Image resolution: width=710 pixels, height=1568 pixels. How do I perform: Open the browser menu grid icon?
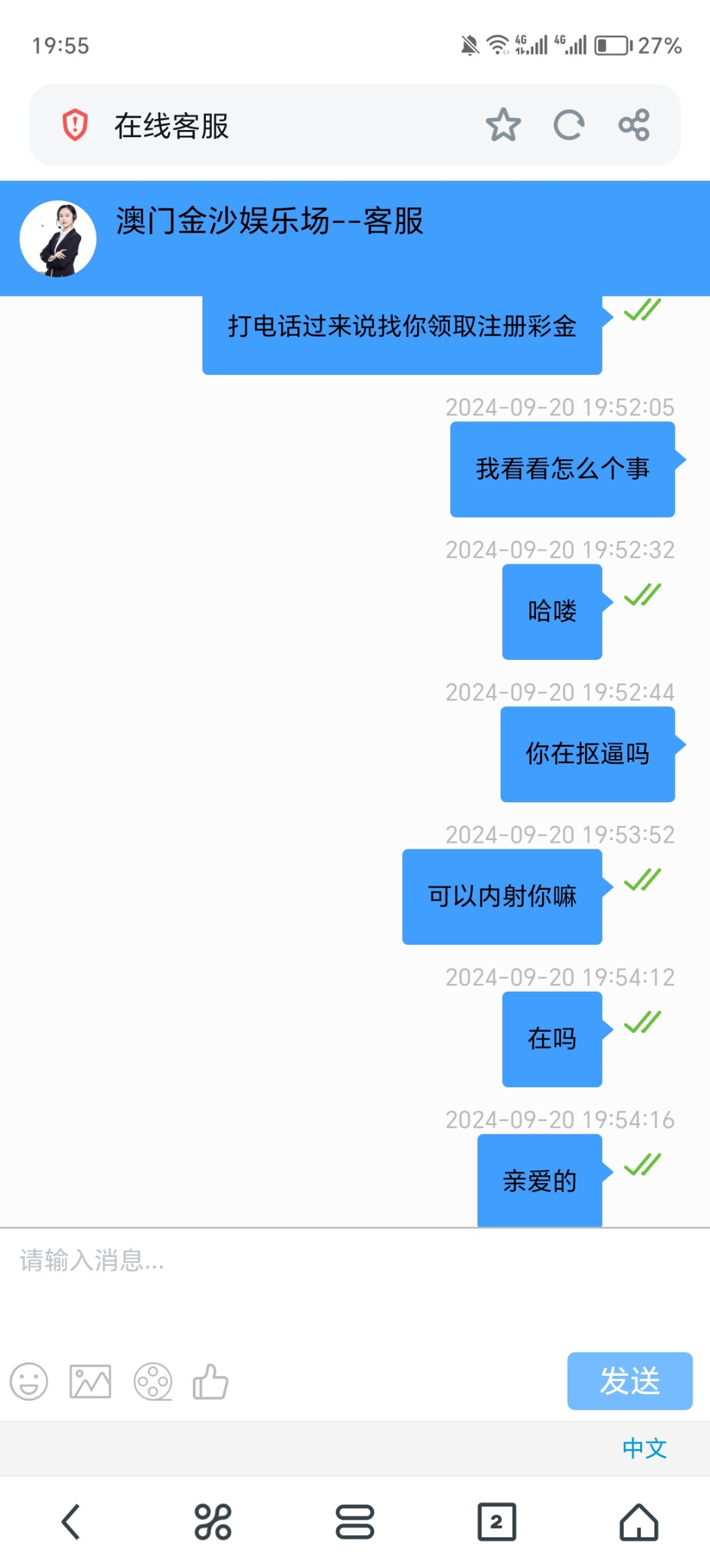pos(212,1522)
